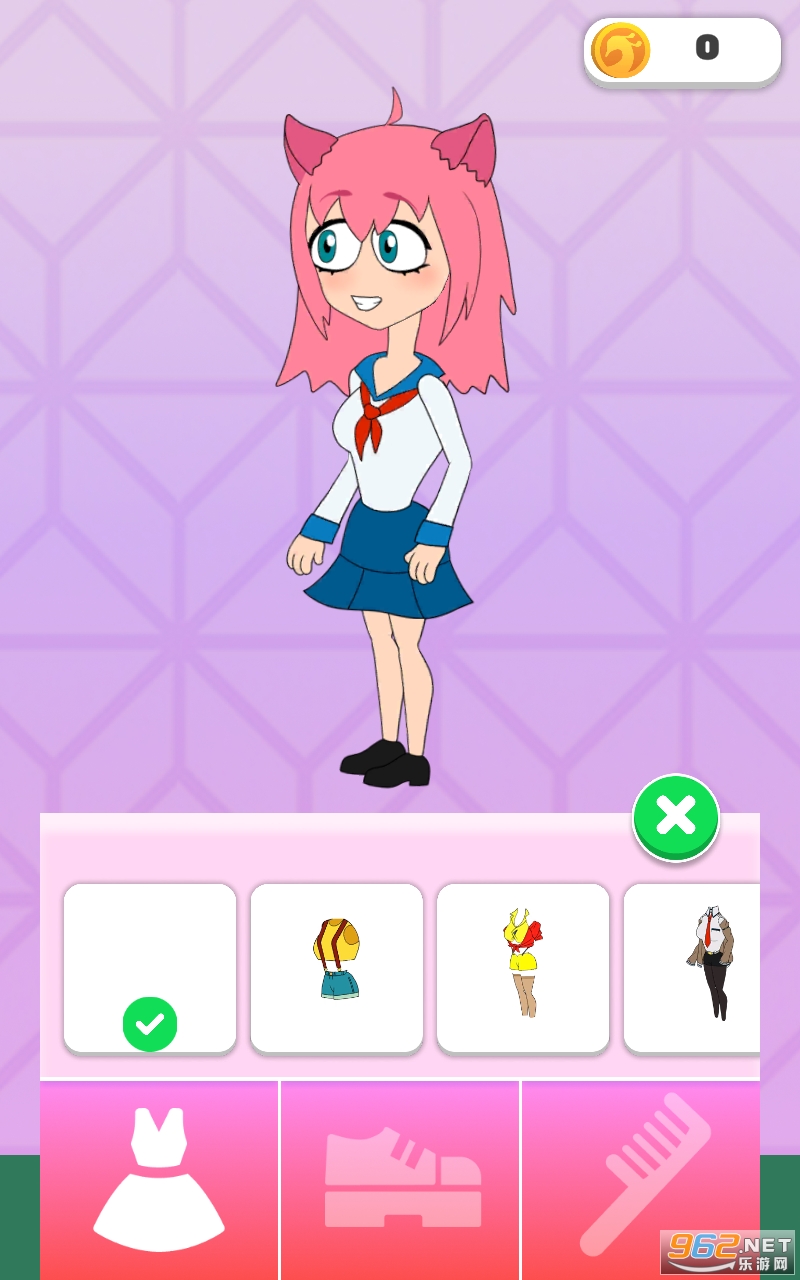Viewport: 800px width, 1280px height.
Task: Close the outfit panel with green X
Action: coord(676,817)
